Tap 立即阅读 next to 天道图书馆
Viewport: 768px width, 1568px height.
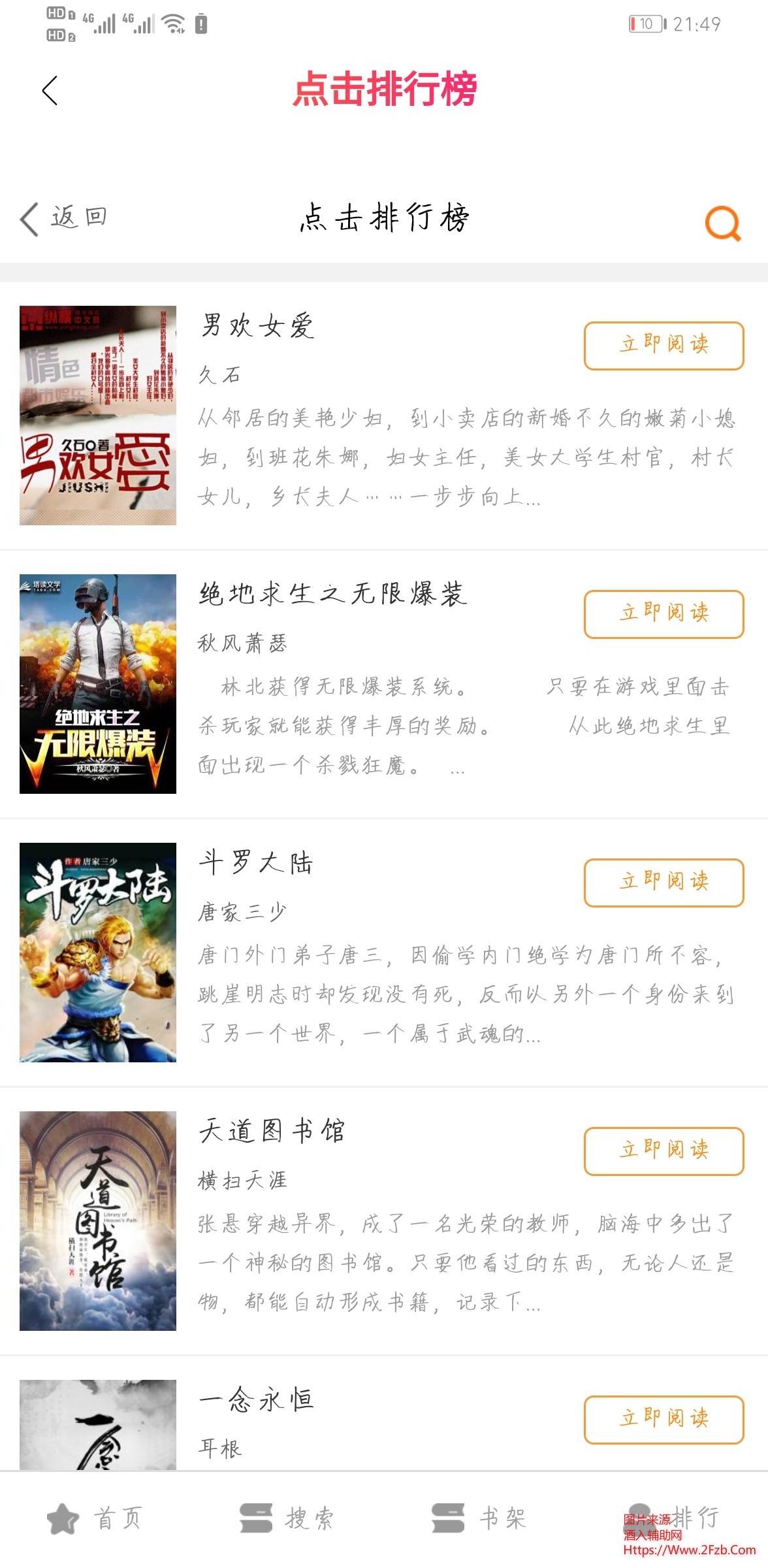click(664, 1151)
